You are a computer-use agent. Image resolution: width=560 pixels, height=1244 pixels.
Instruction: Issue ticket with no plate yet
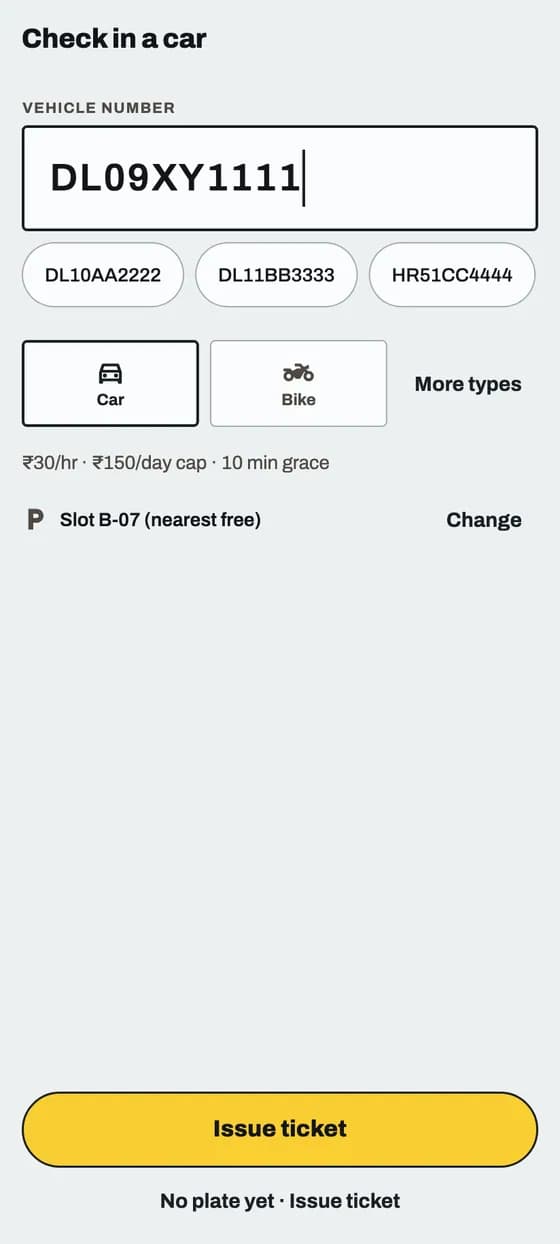point(280,1201)
